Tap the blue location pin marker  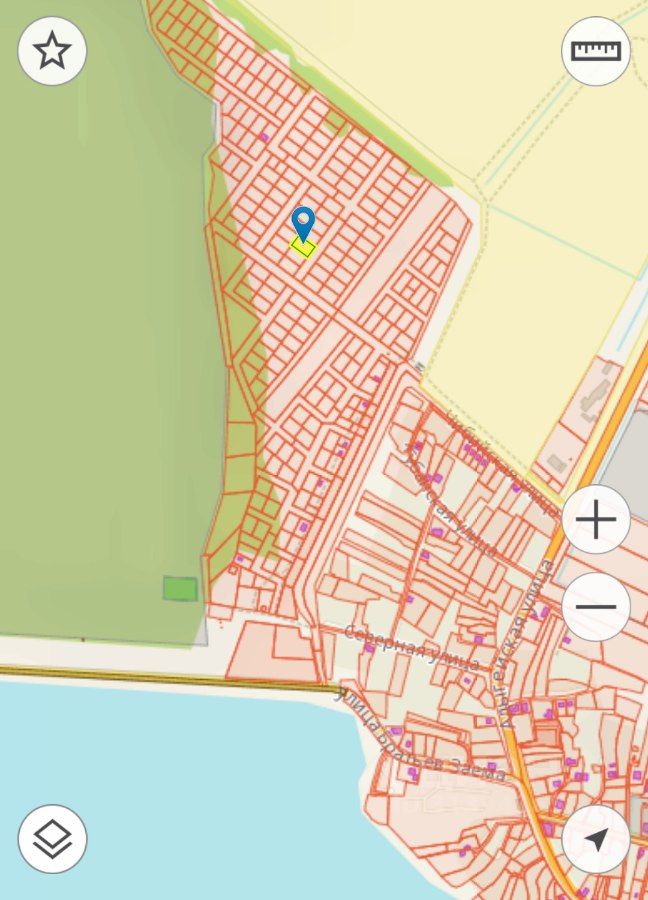(303, 222)
